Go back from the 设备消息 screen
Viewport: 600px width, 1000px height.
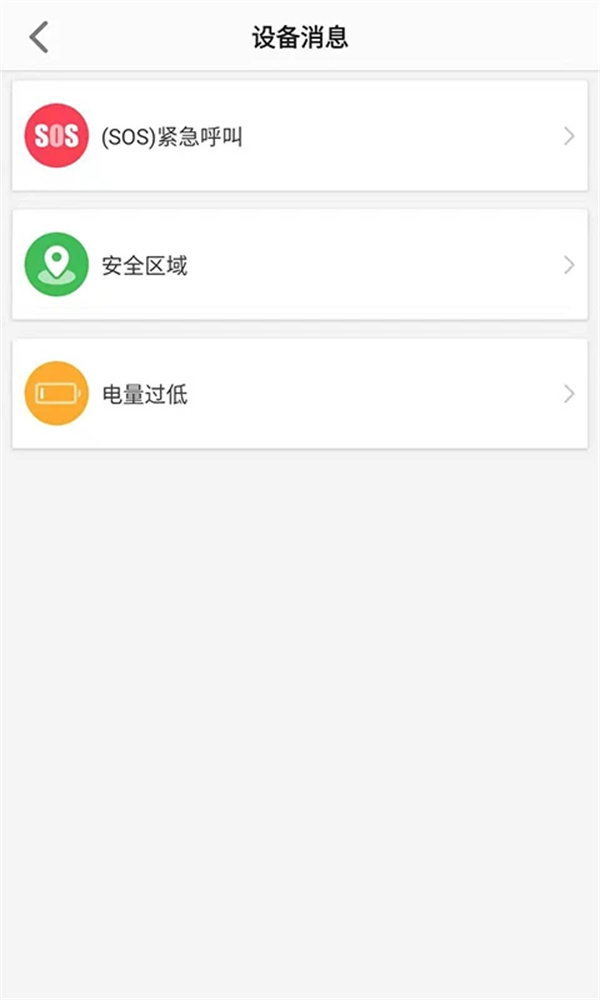coord(39,38)
